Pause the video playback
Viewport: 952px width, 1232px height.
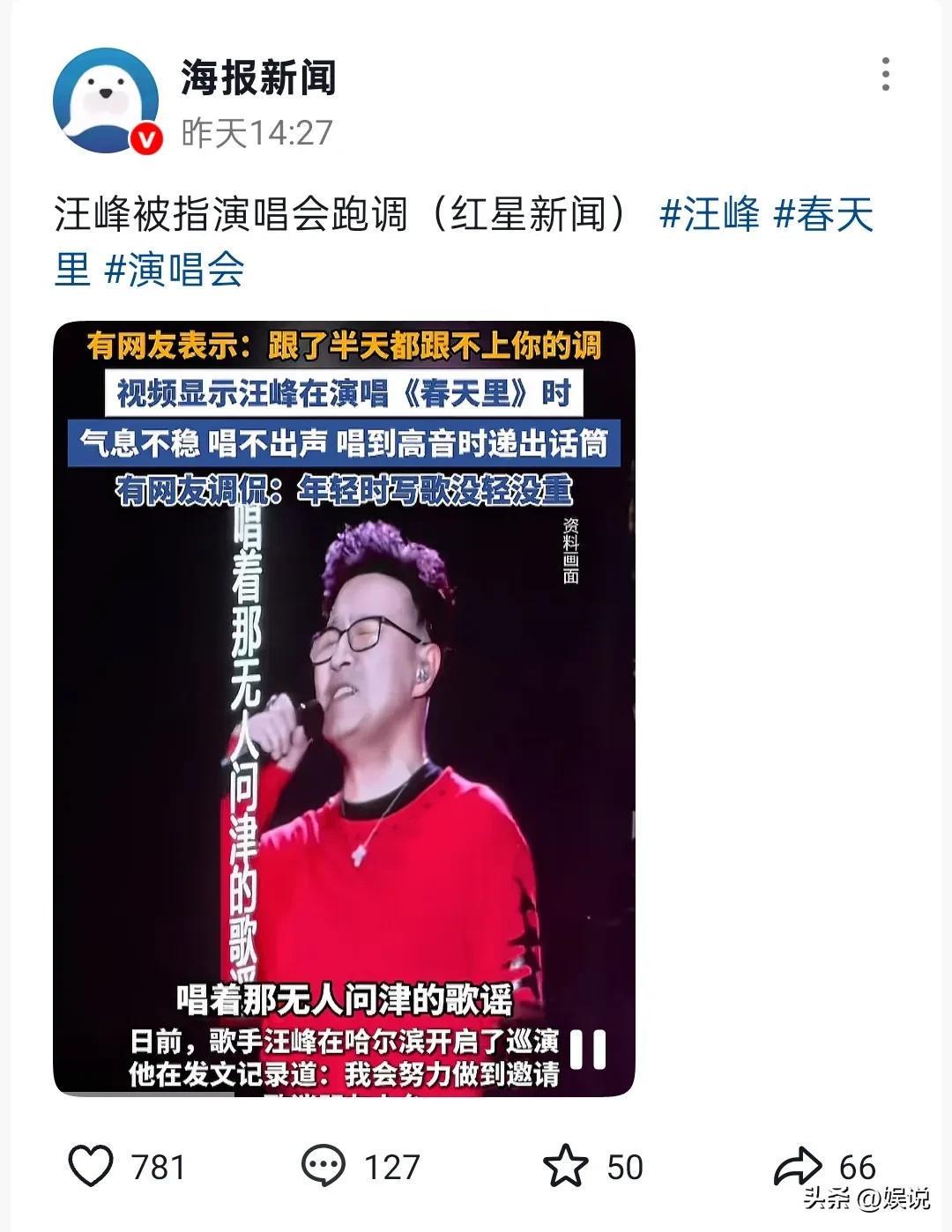point(588,1049)
